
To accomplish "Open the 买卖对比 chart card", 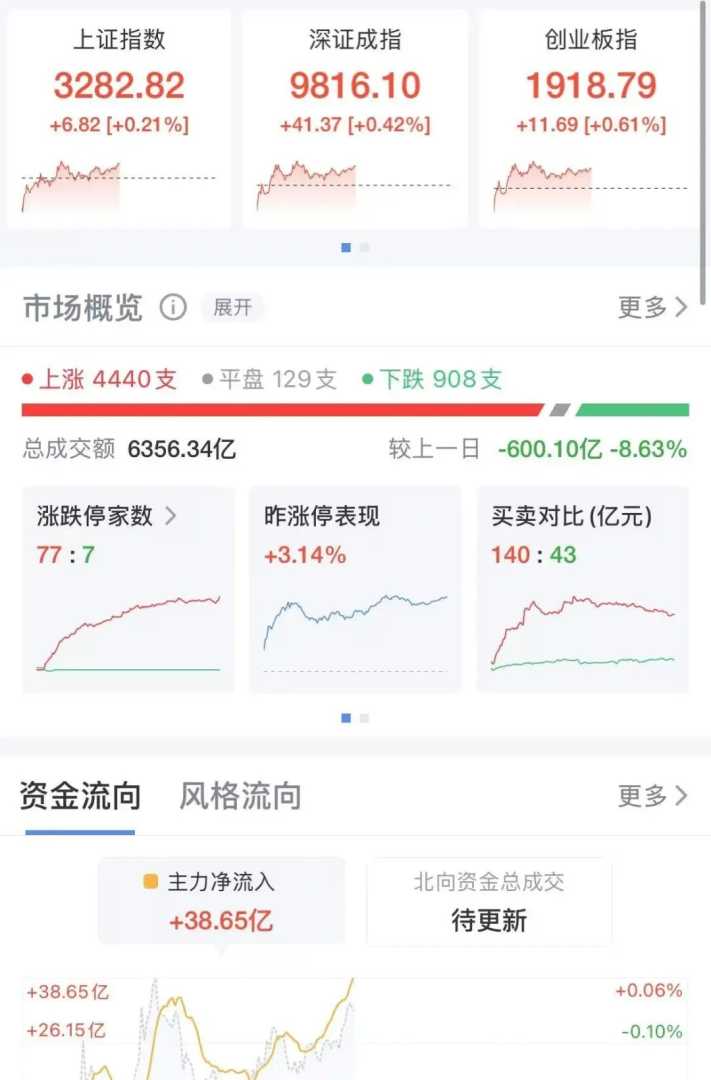I will (582, 590).
